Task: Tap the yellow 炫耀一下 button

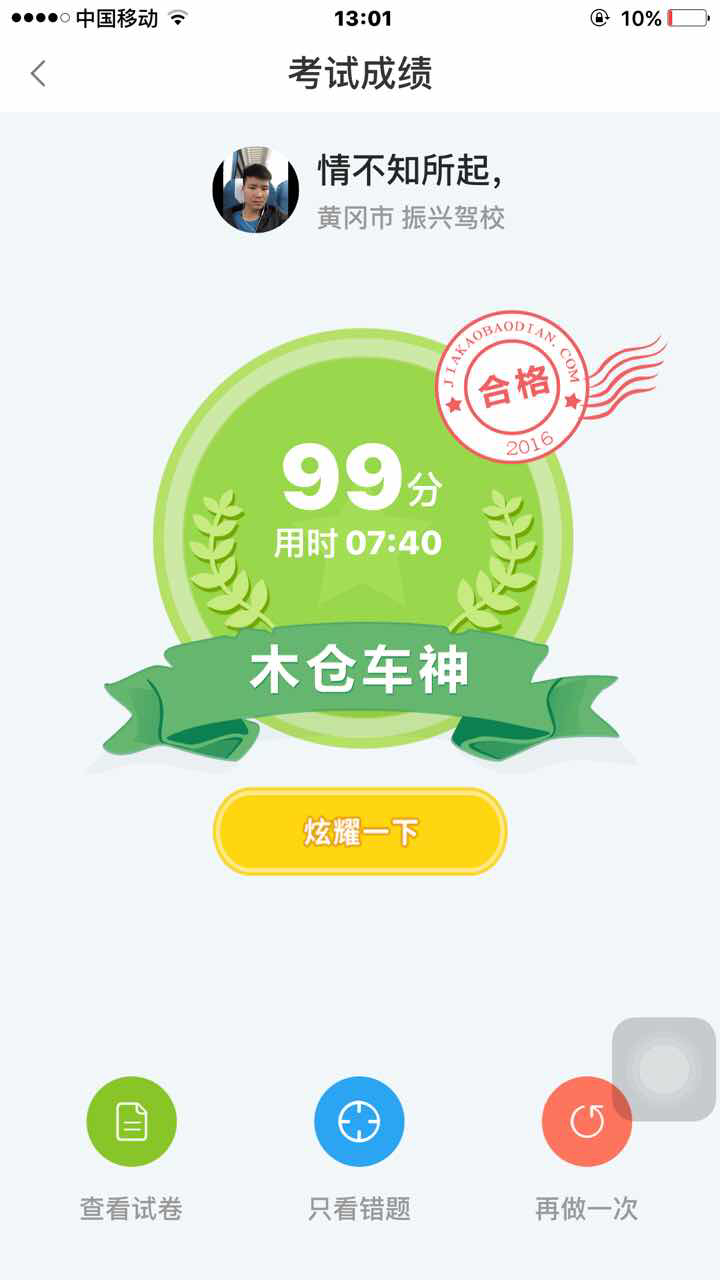Action: pyautogui.click(x=360, y=831)
